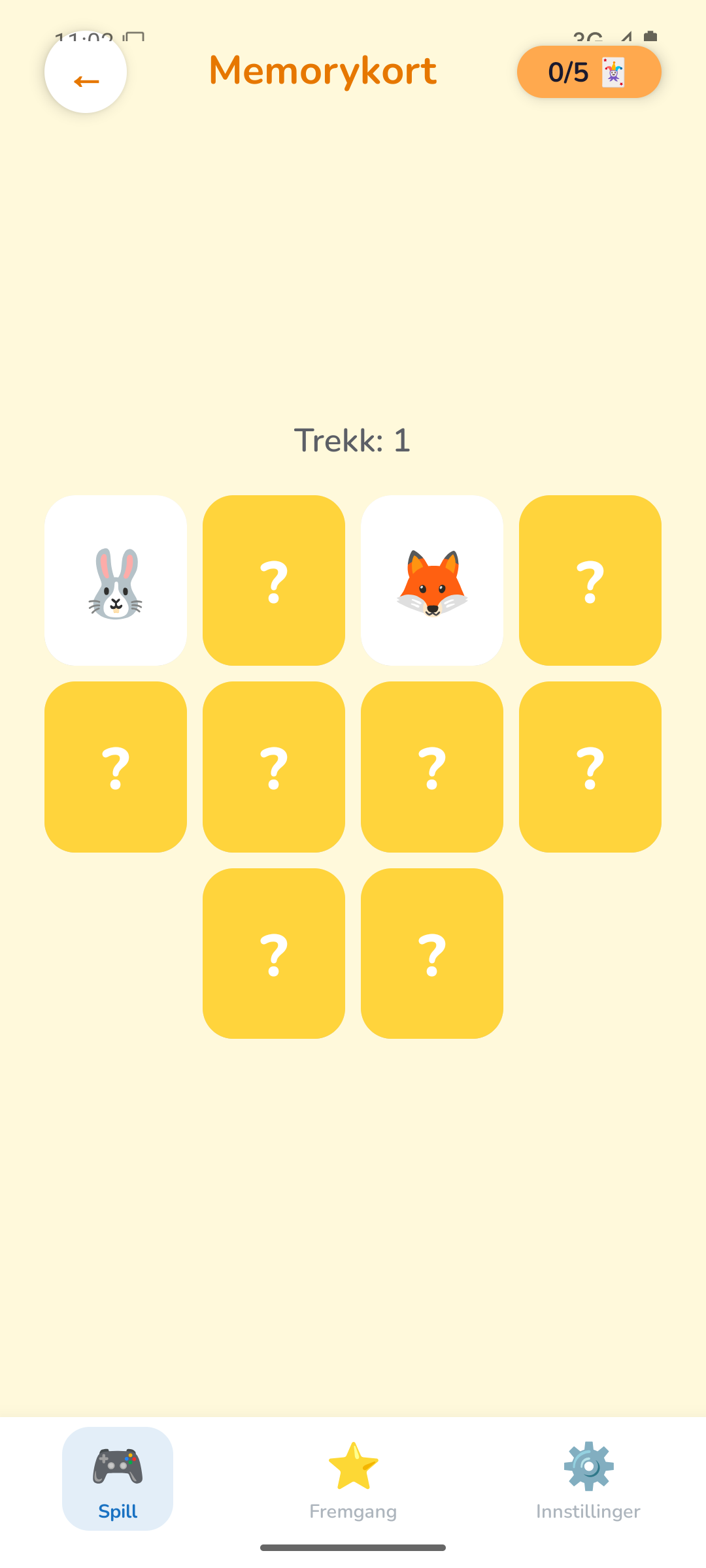Flip the hidden card between rabbit and fox
This screenshot has width=706, height=1568.
274,580
